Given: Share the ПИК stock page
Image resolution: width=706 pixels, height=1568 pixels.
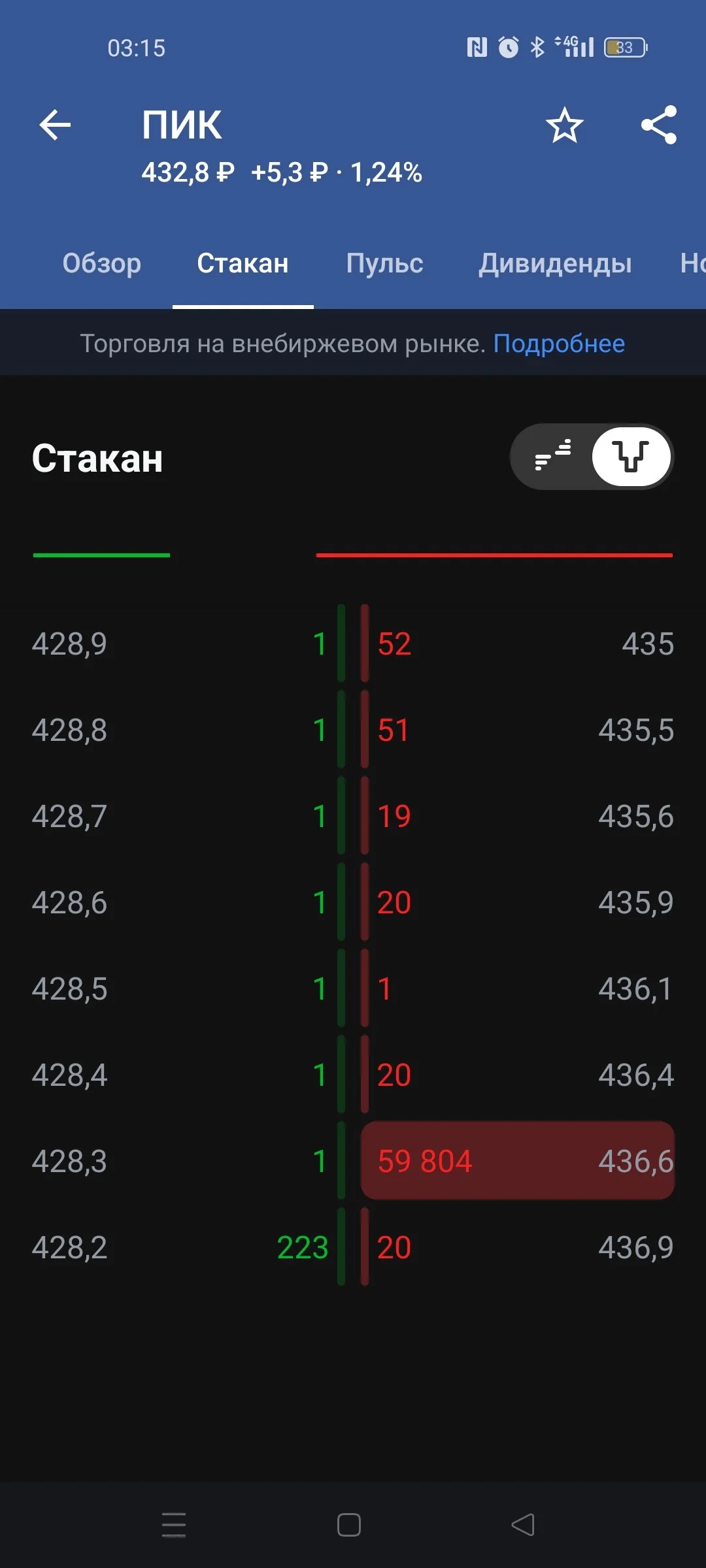Looking at the screenshot, I should pyautogui.click(x=659, y=125).
